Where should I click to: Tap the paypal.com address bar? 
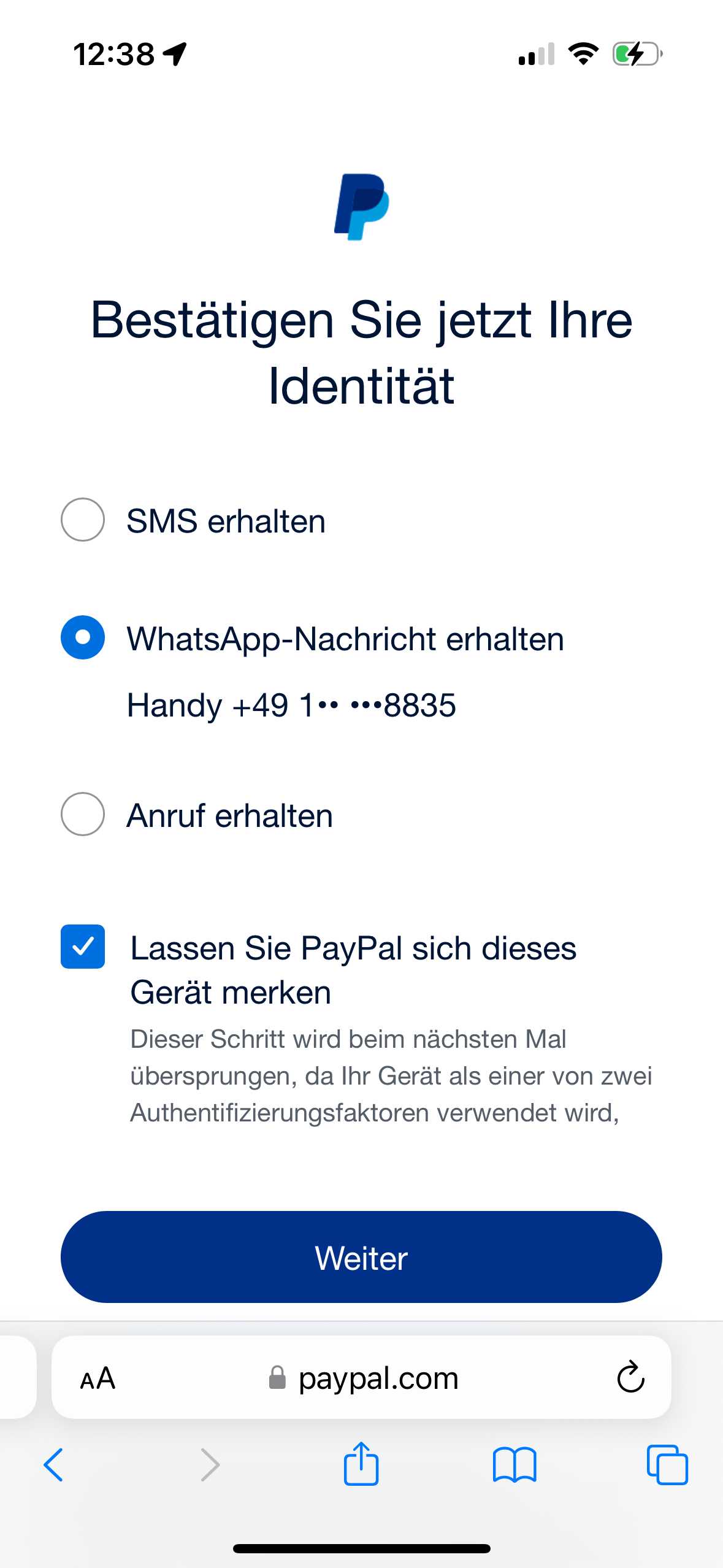click(377, 1378)
